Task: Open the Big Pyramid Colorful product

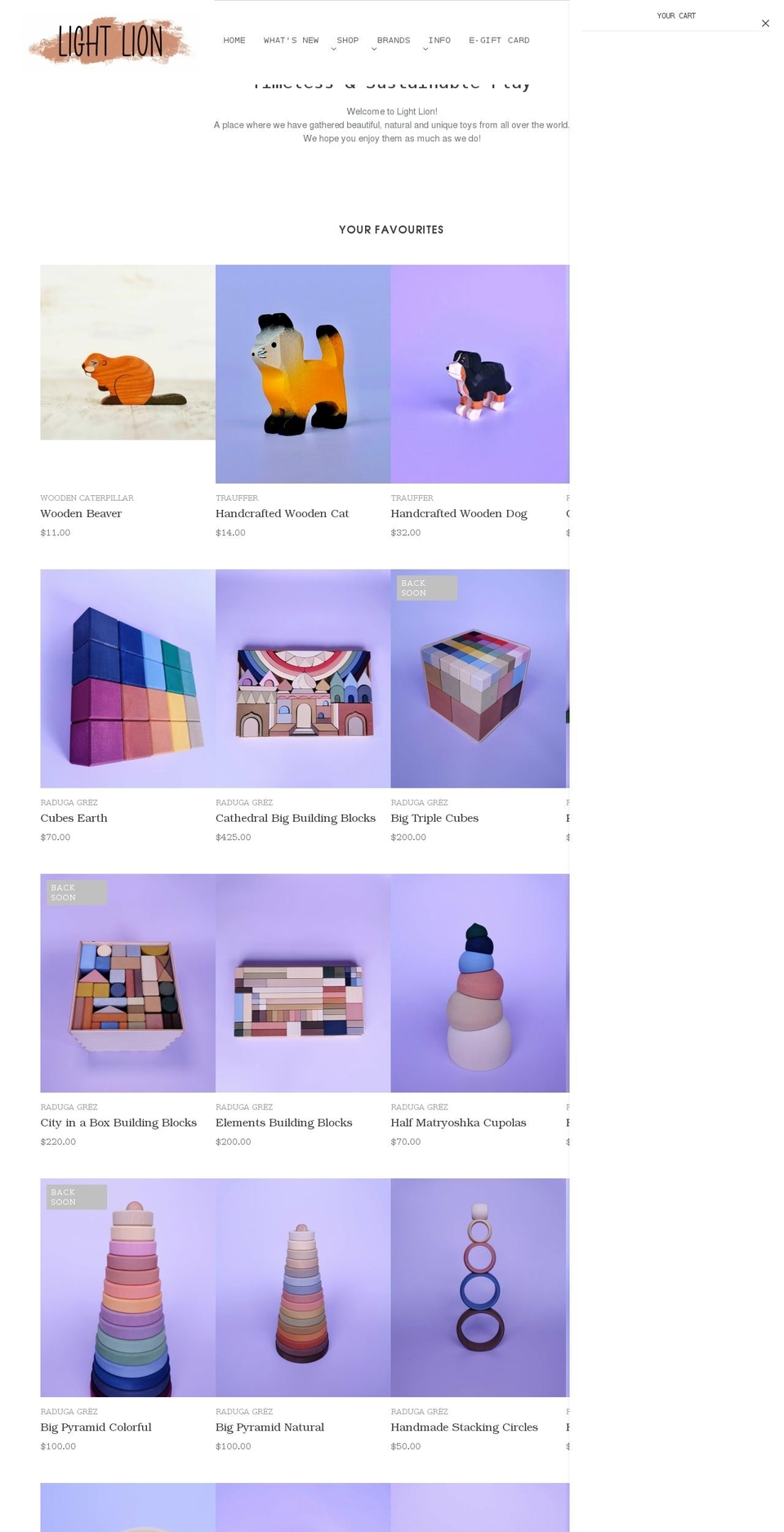Action: tap(96, 1427)
